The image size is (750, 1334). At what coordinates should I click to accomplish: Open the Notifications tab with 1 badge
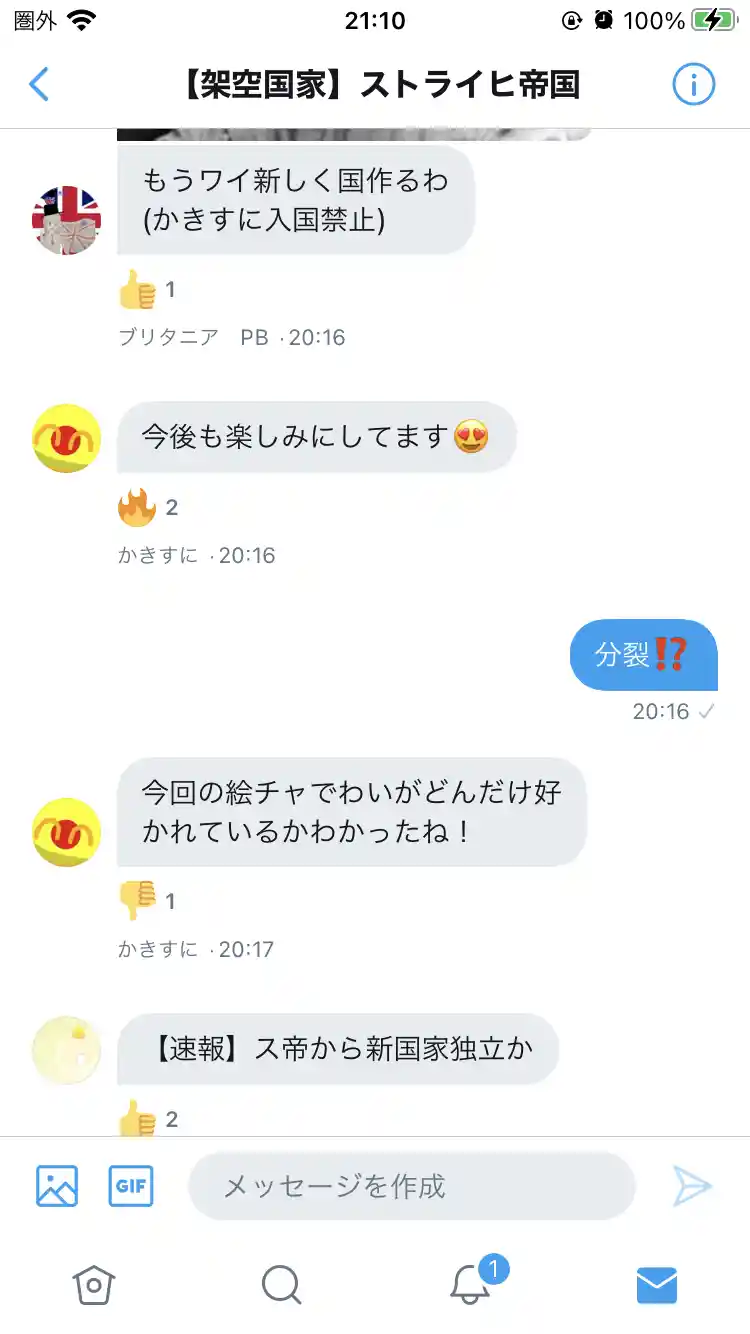coord(470,1284)
